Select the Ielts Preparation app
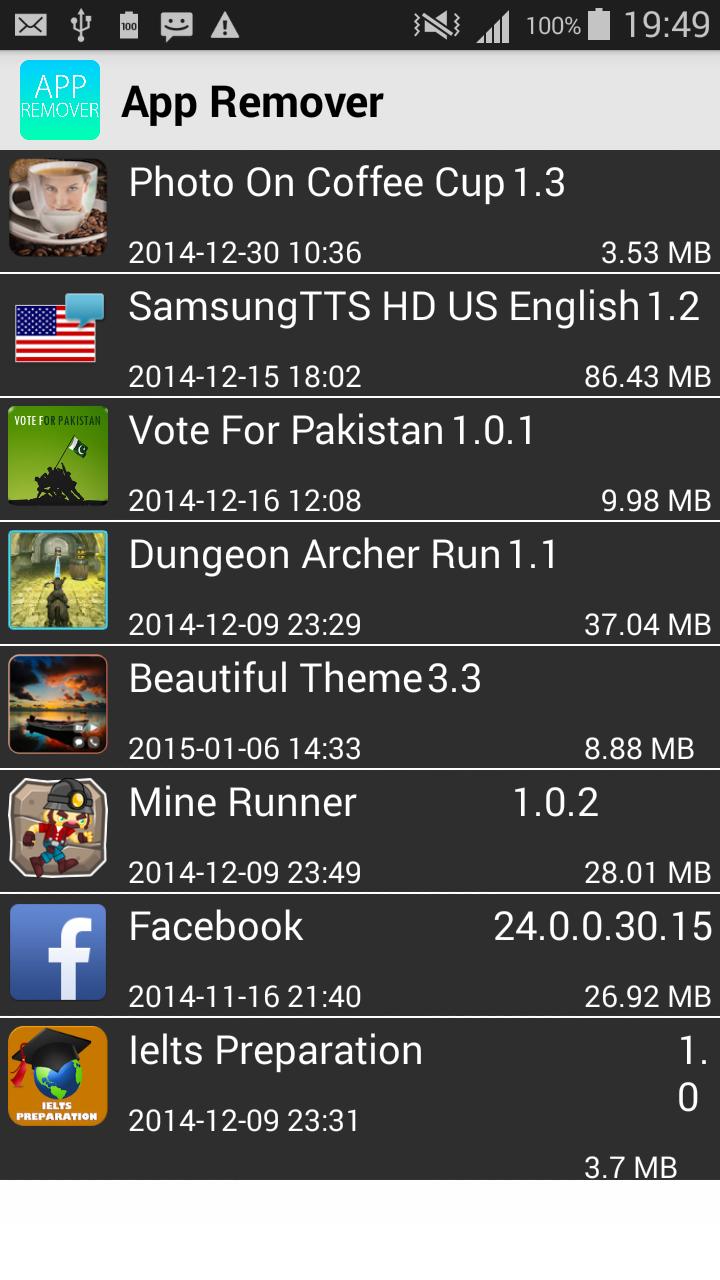 click(x=360, y=1098)
